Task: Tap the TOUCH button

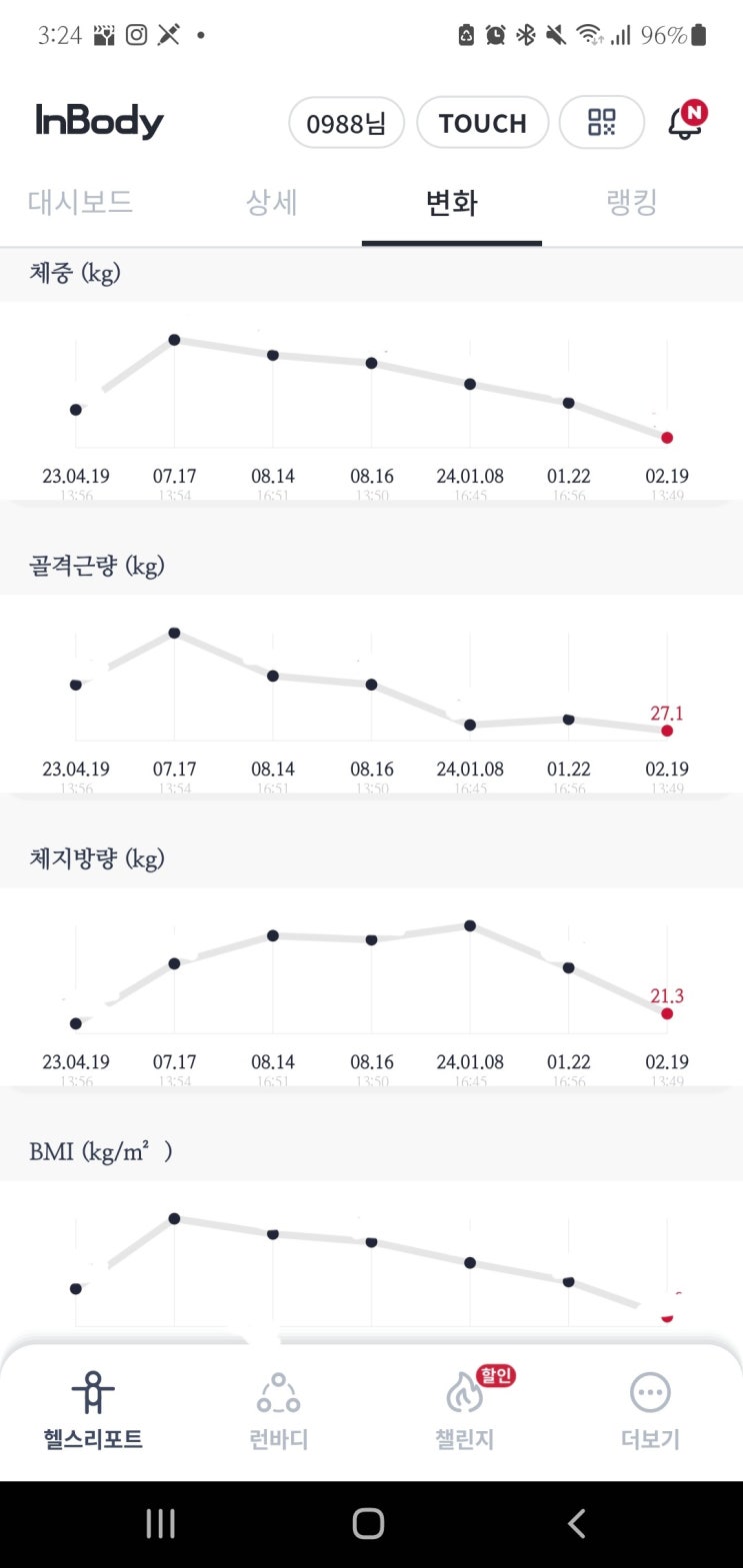Action: point(482,122)
